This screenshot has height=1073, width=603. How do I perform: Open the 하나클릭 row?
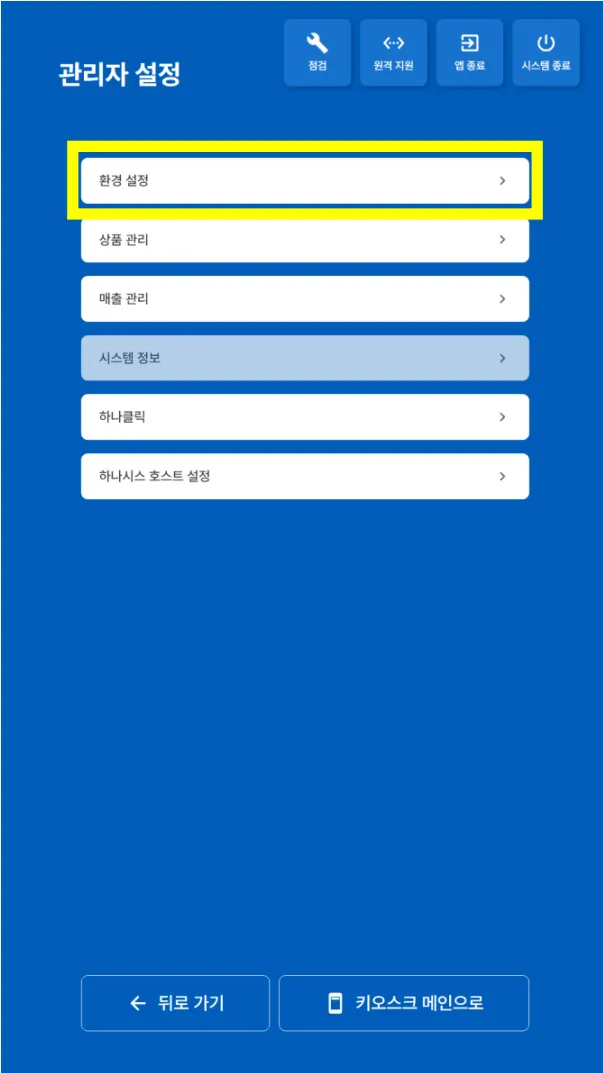tap(304, 417)
